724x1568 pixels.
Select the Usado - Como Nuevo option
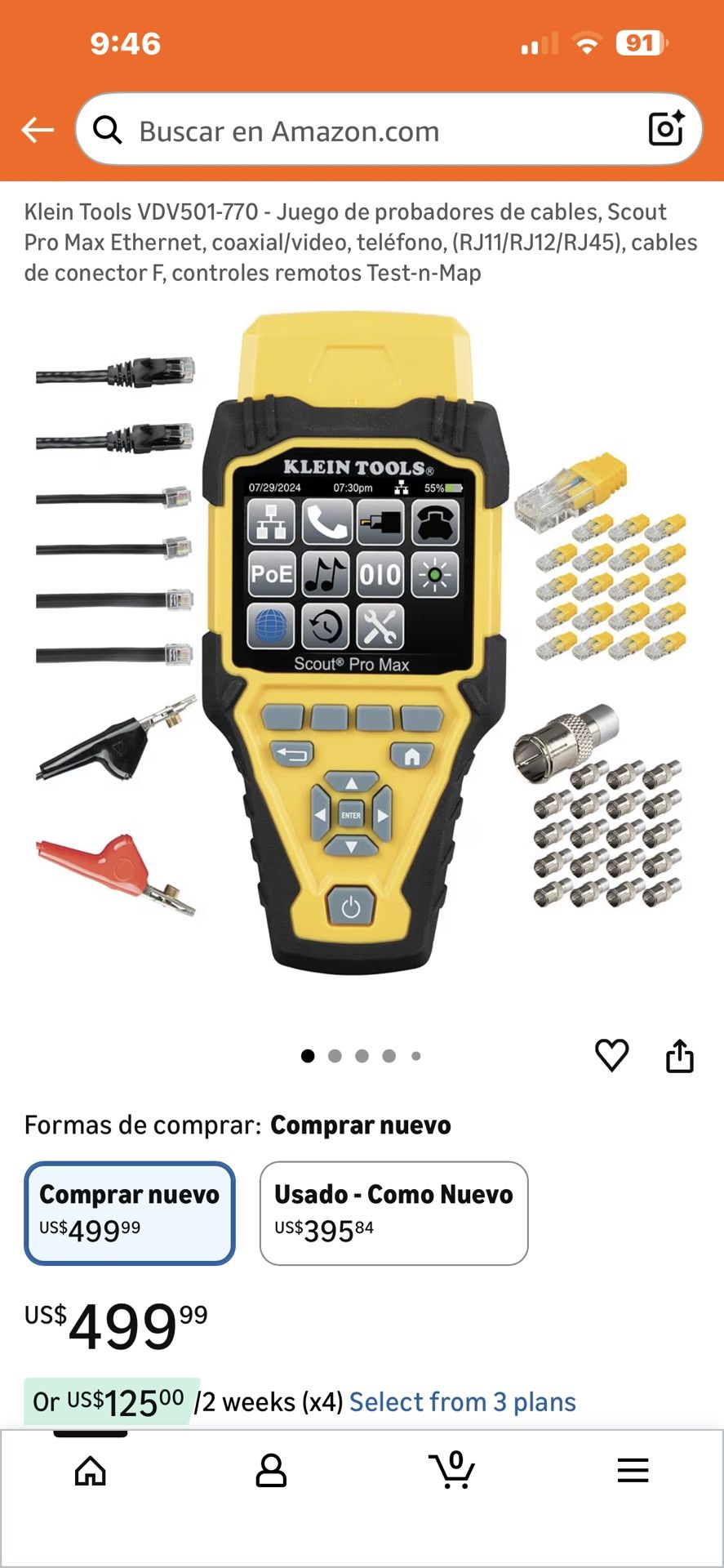click(x=393, y=1214)
